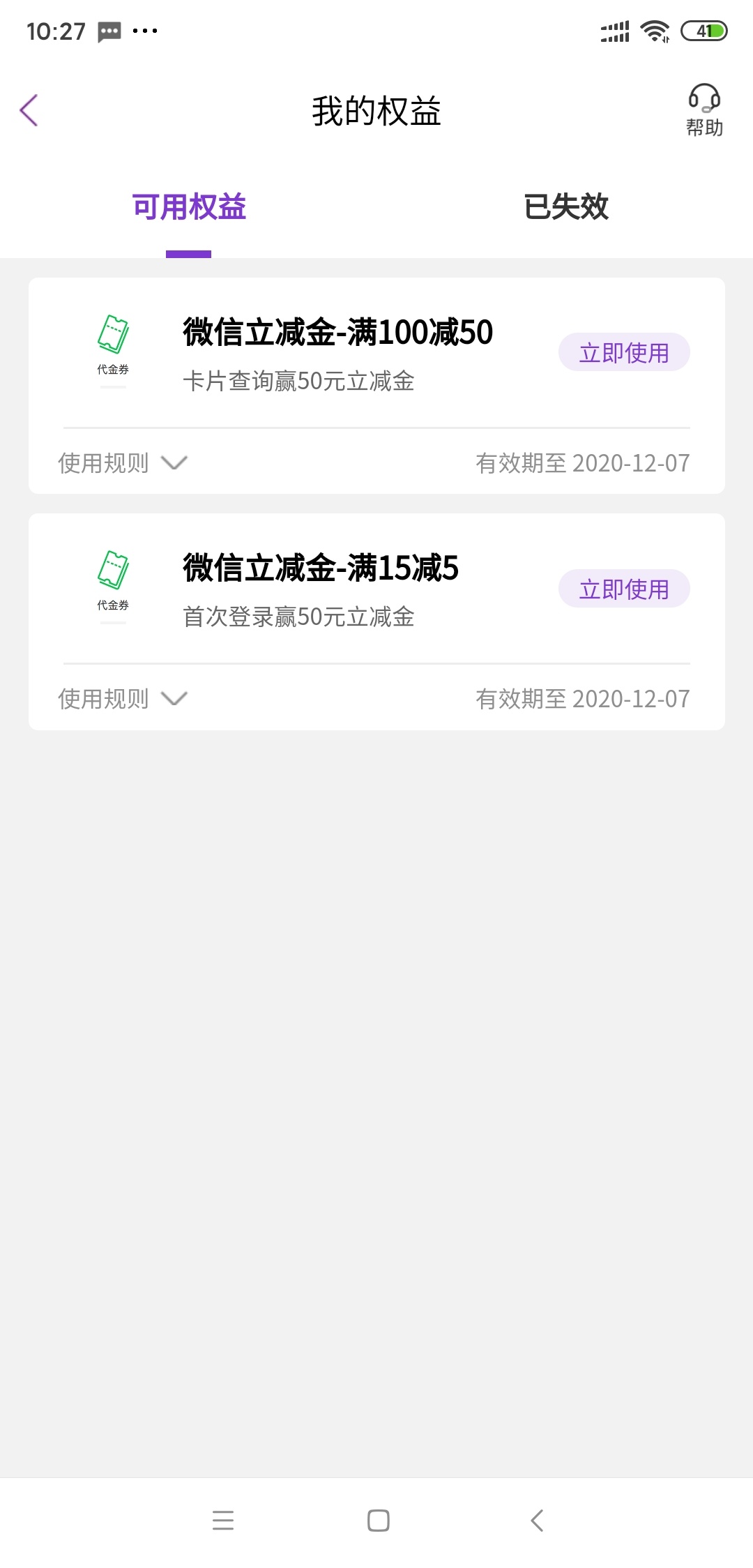The width and height of the screenshot is (753, 1568).
Task: Switch to the 已失效 tab
Action: 565,207
